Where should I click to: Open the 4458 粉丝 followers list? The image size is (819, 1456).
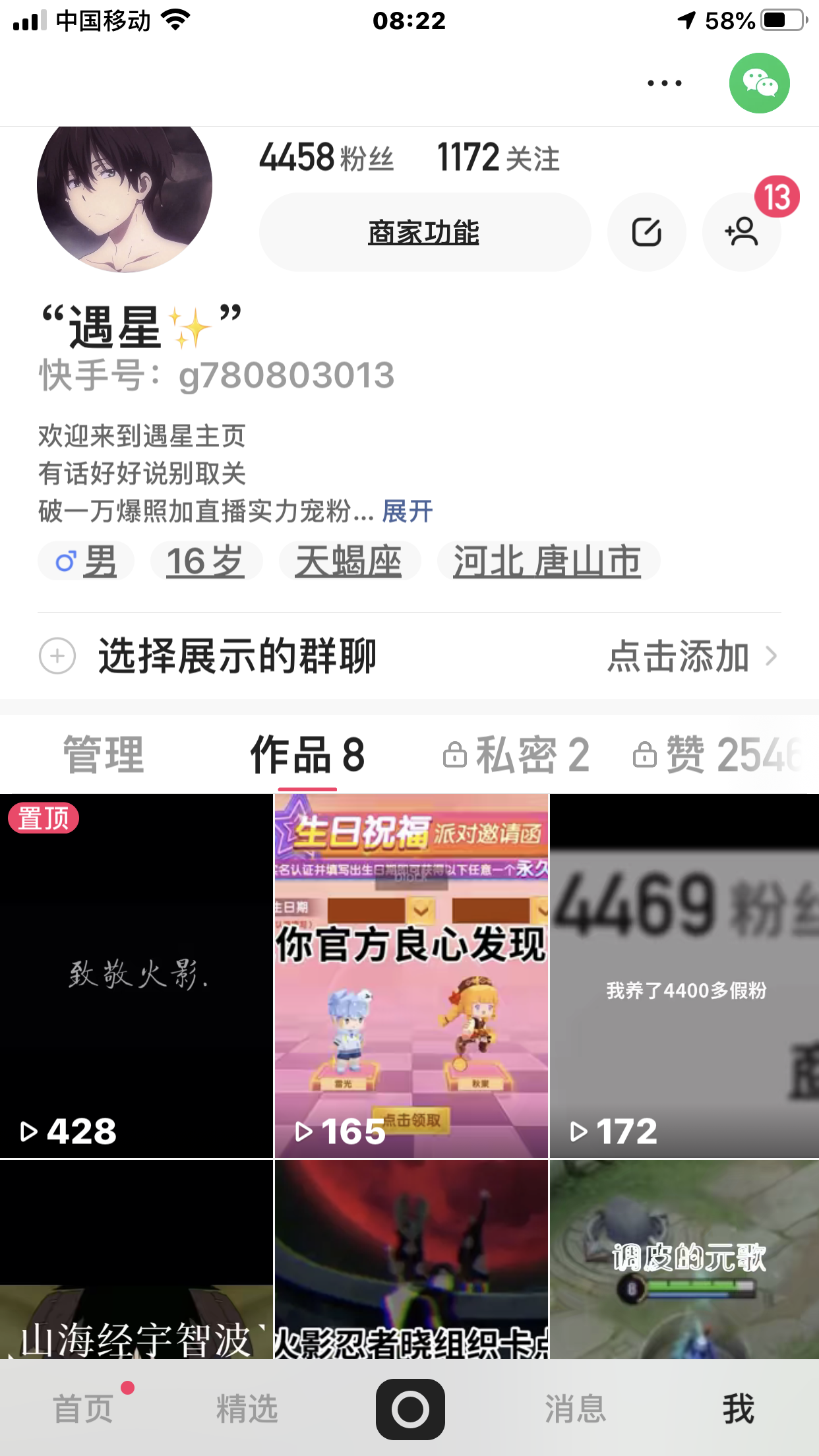pyautogui.click(x=326, y=158)
